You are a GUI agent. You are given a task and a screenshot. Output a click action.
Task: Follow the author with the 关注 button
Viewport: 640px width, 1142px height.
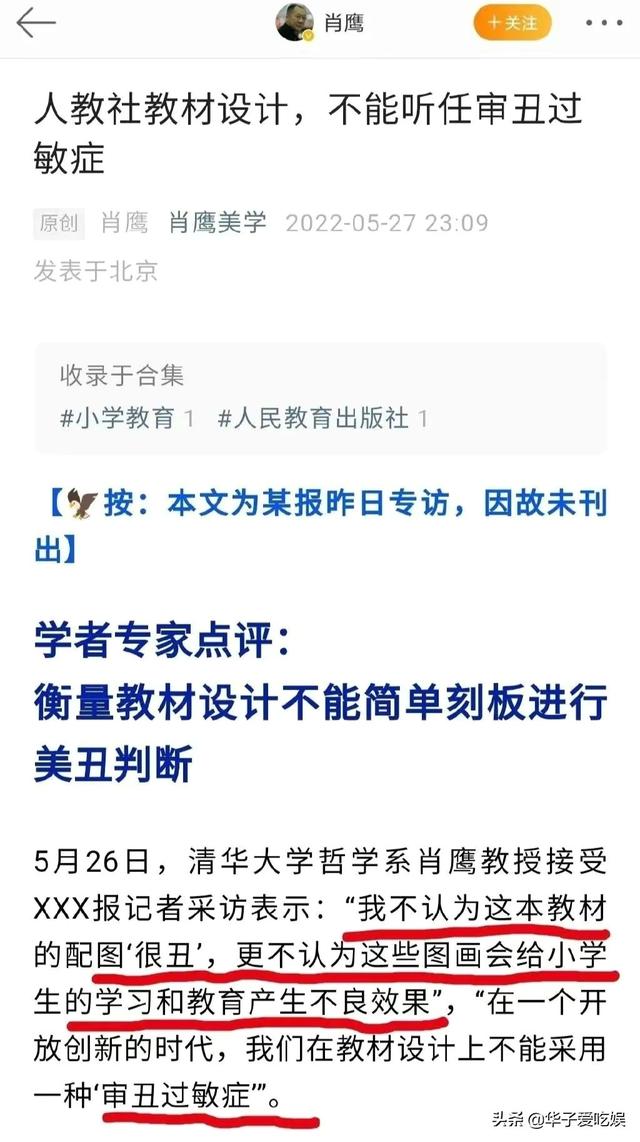point(512,22)
